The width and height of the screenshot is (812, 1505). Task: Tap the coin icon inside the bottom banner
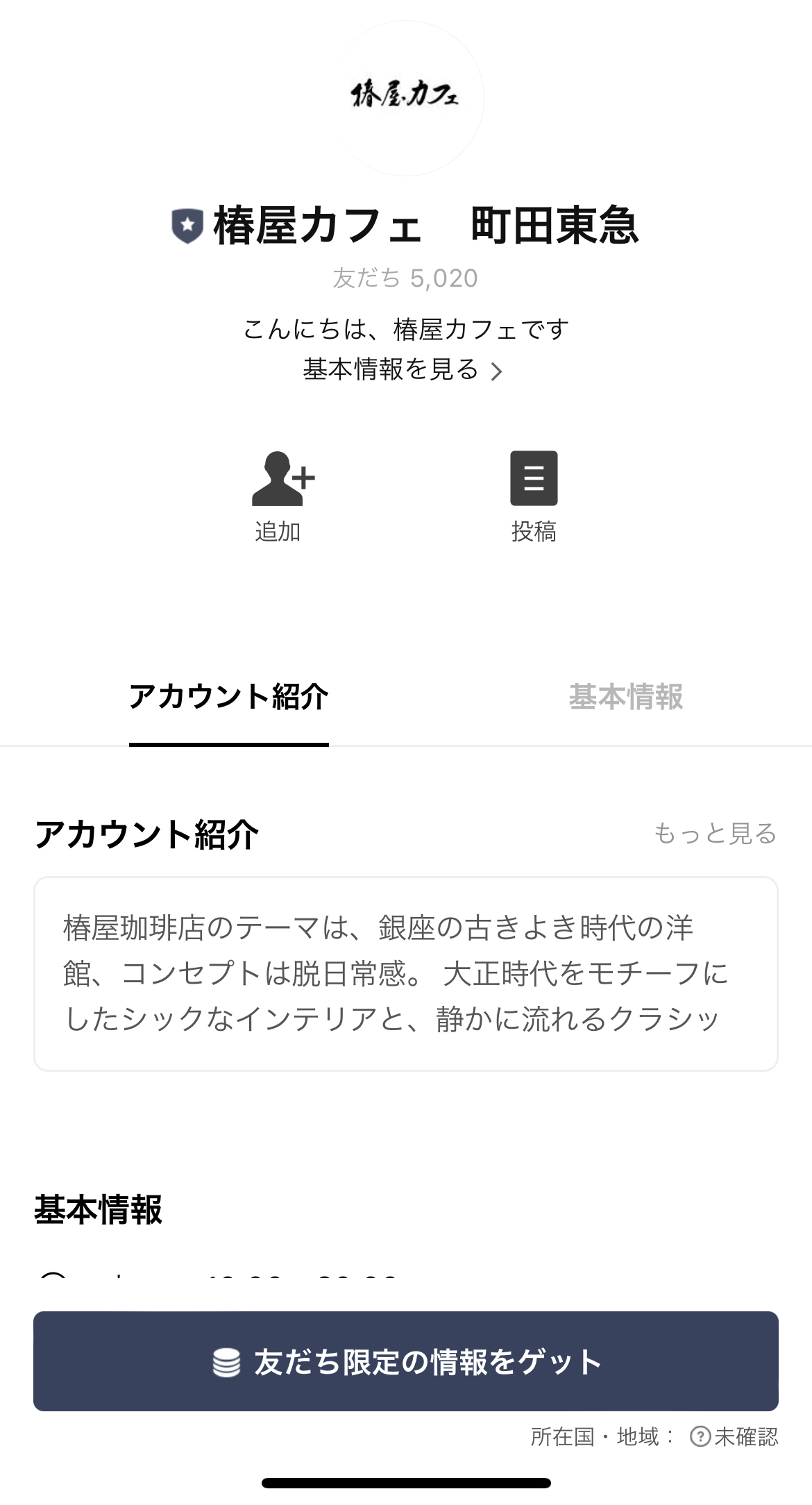(x=225, y=1360)
